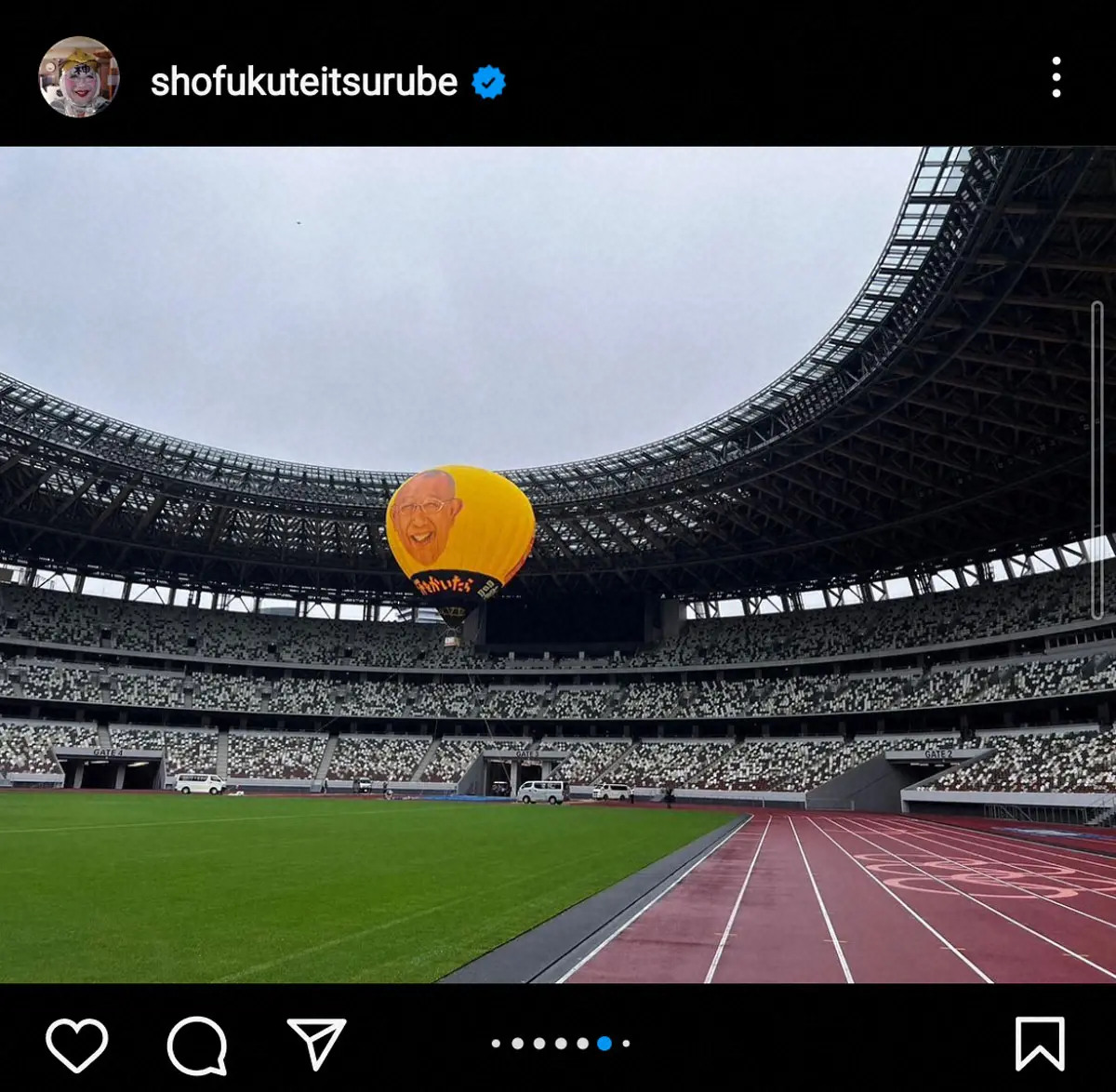1116x1092 pixels.
Task: Open shofukuteitsurube's profile picture
Action: [79, 77]
